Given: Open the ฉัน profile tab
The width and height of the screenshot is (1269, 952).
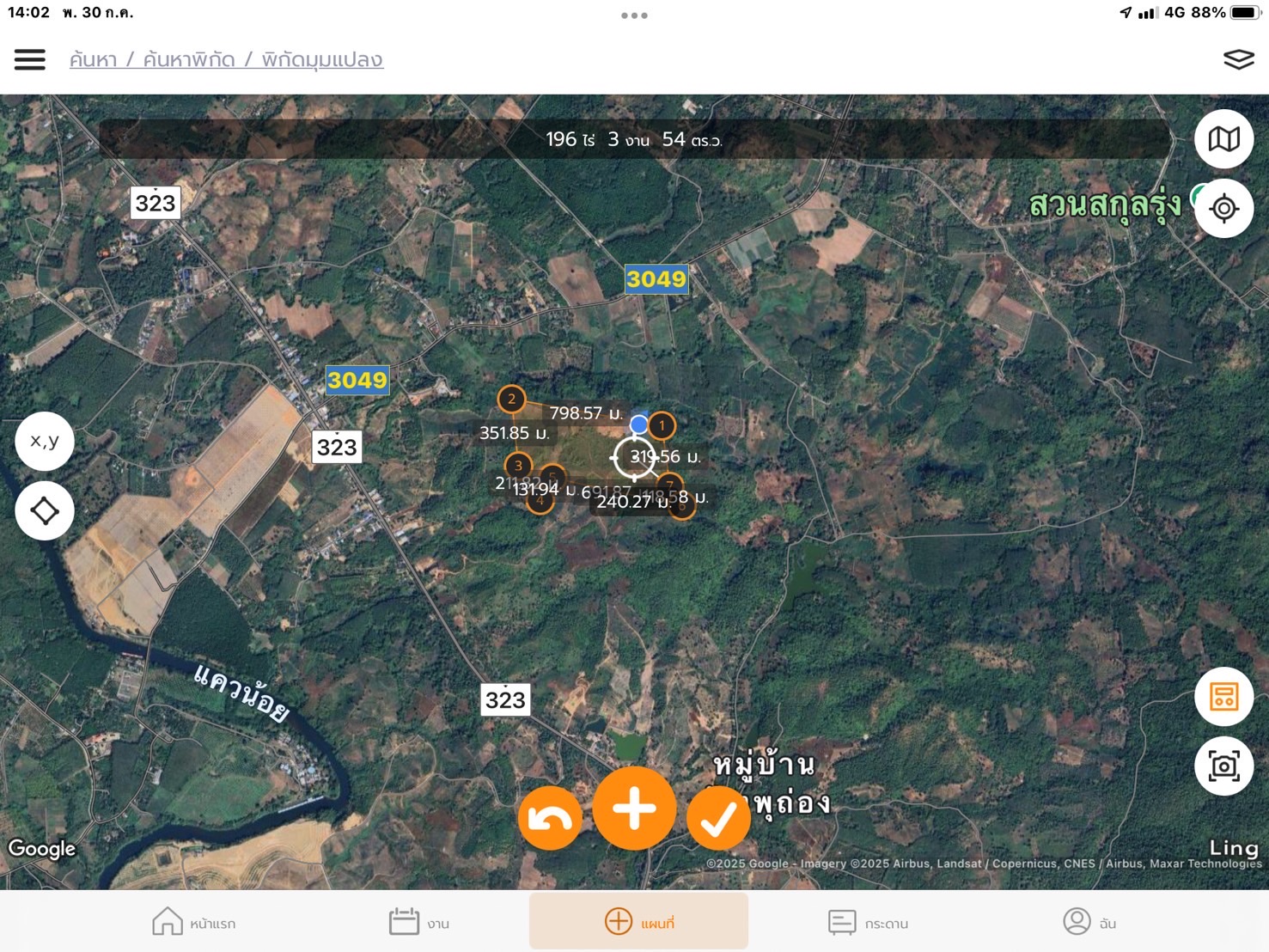Looking at the screenshot, I should pos(1089,922).
